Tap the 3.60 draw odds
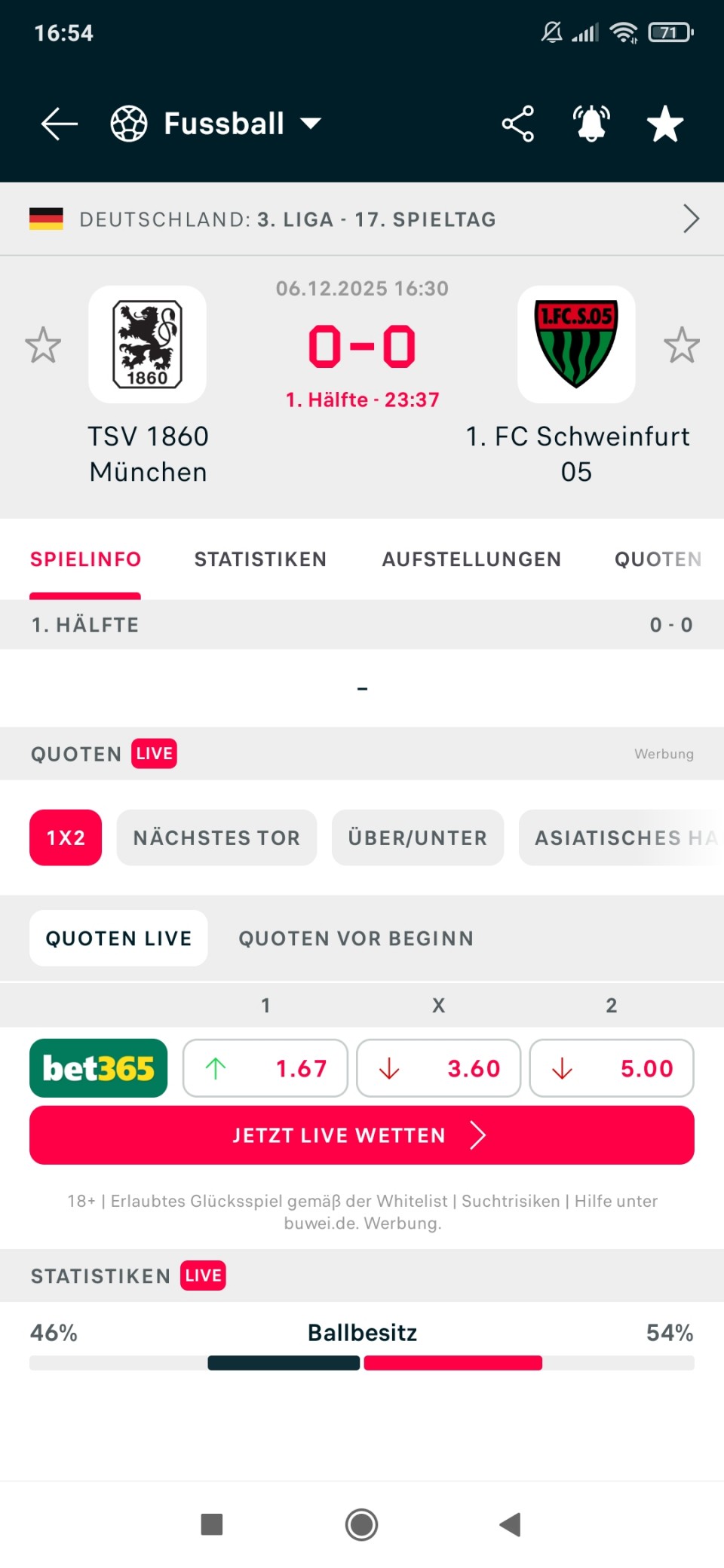The height and width of the screenshot is (1568, 724). coord(438,1068)
